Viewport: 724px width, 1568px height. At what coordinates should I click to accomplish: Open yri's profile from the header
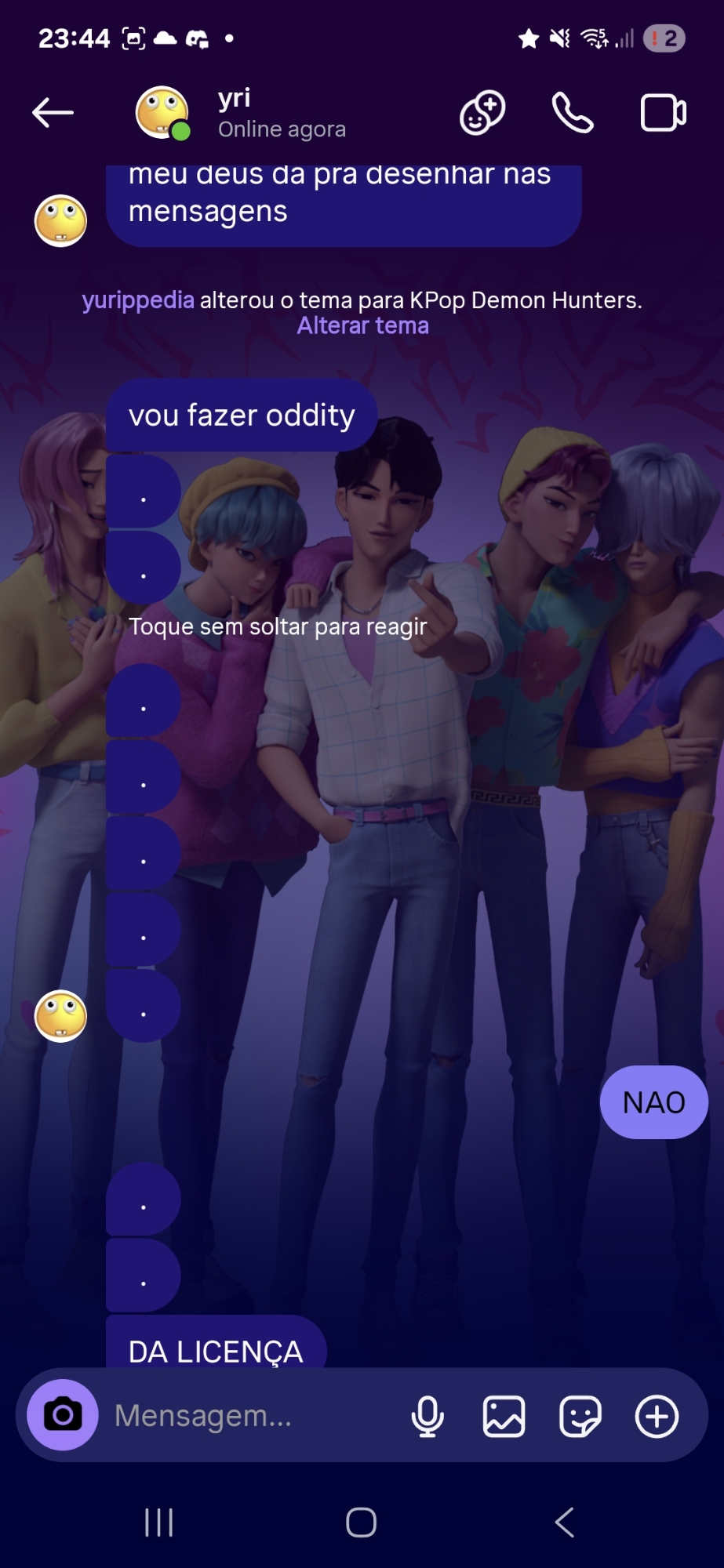click(x=235, y=113)
